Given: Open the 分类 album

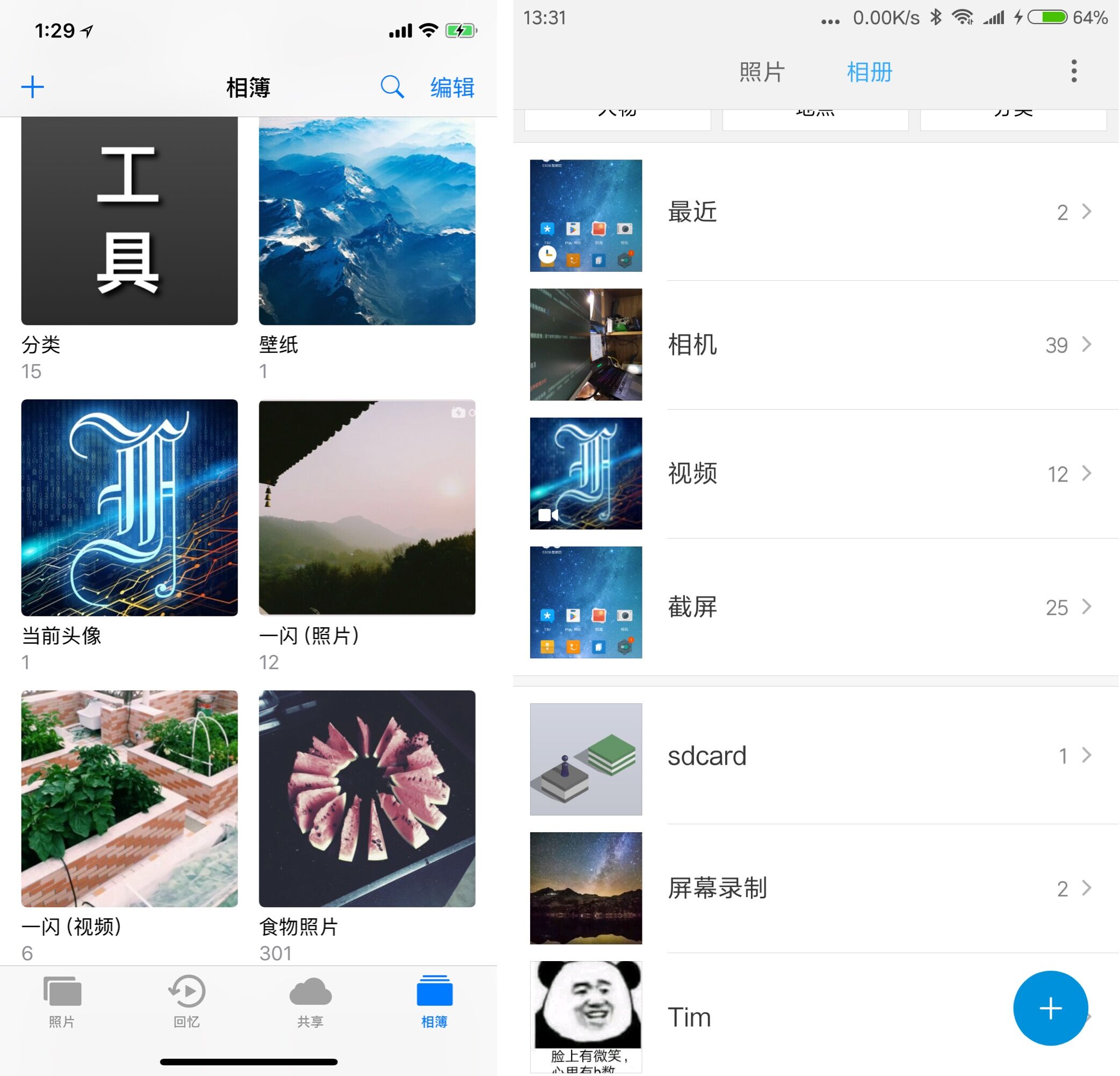Looking at the screenshot, I should [x=129, y=221].
